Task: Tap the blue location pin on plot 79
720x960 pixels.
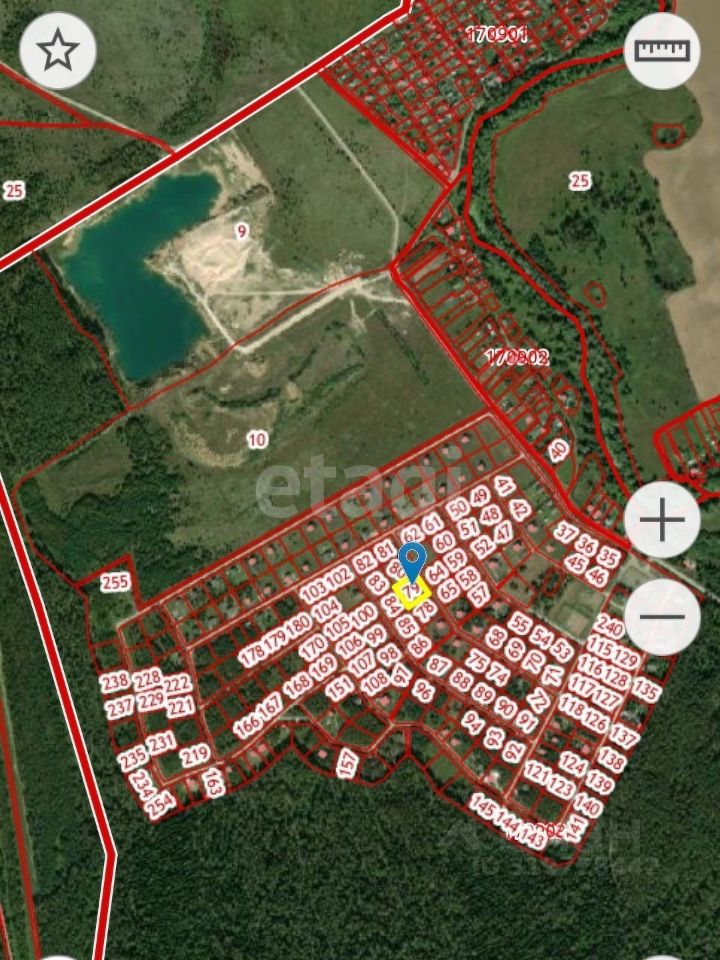Action: pyautogui.click(x=412, y=563)
